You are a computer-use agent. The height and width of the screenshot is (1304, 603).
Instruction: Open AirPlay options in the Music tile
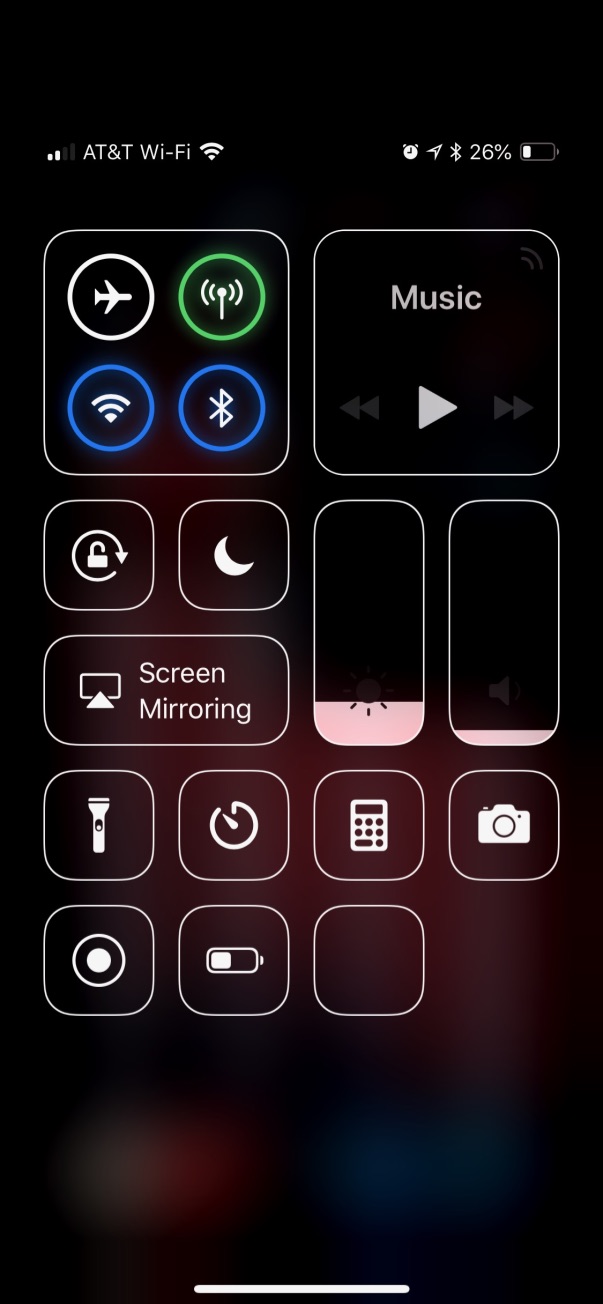pos(532,259)
